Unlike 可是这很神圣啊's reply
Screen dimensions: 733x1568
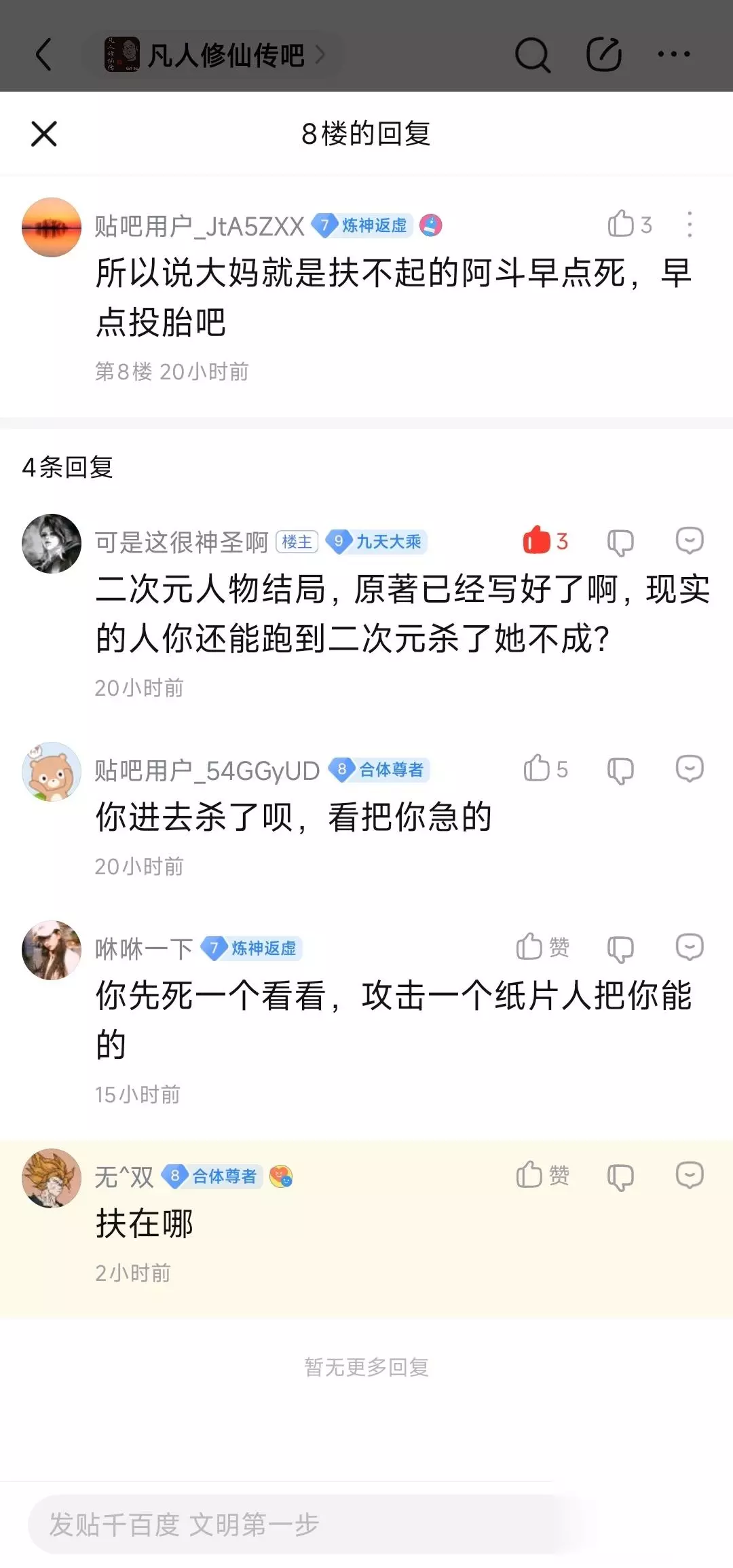coord(545,540)
